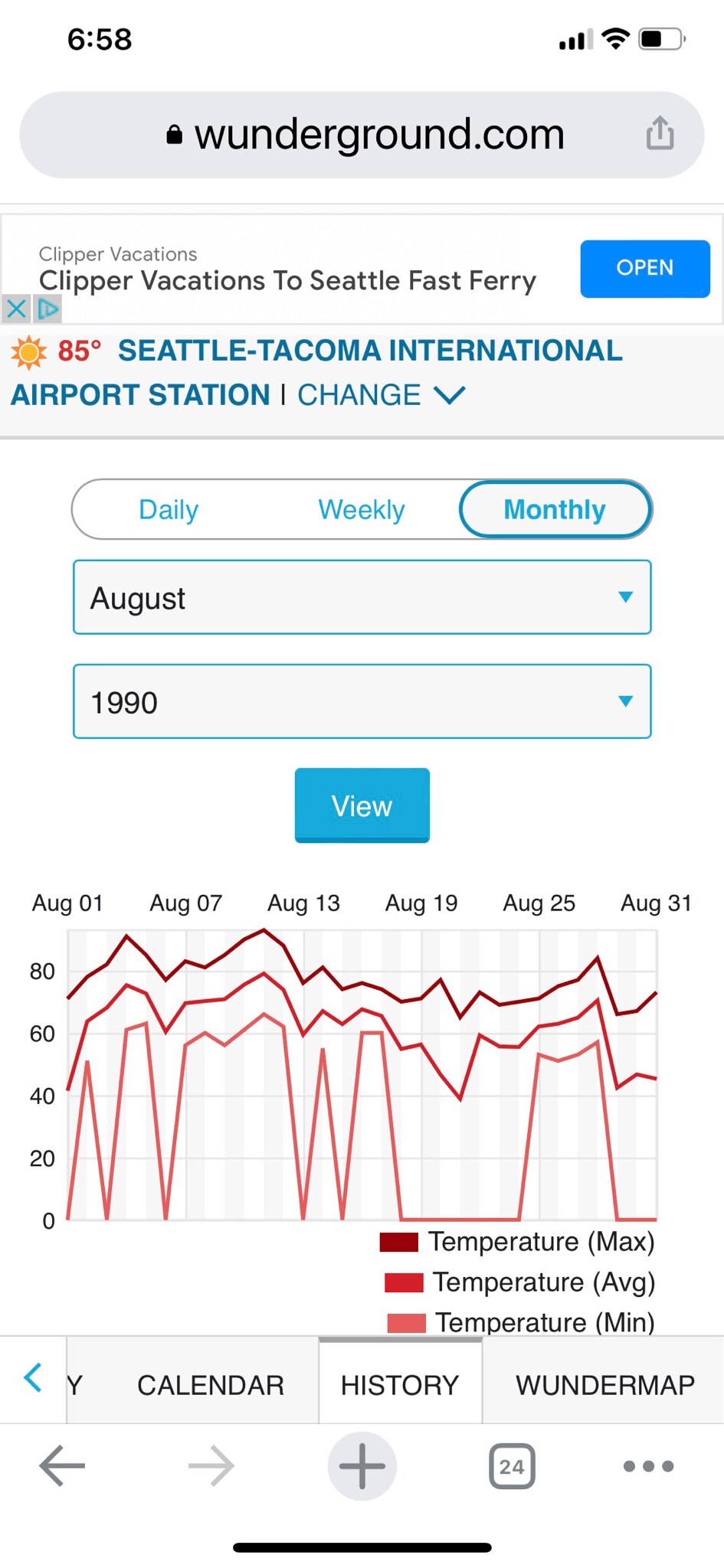Switch to the Weekly view
Image resolution: width=724 pixels, height=1568 pixels.
click(361, 510)
